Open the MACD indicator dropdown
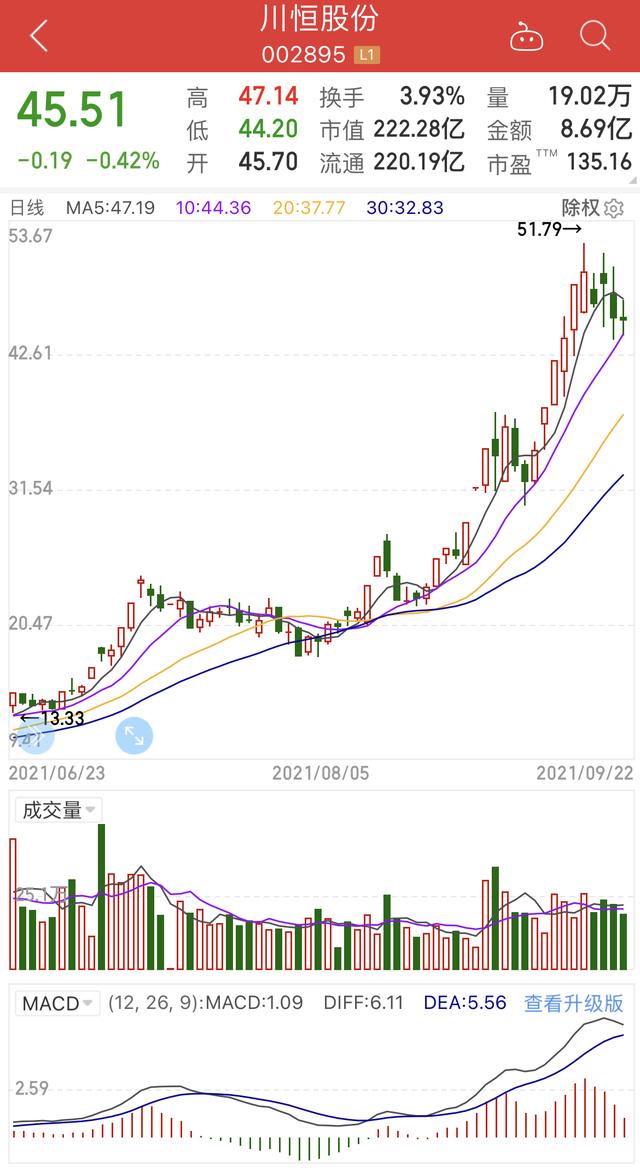This screenshot has width=640, height=1172. [x=58, y=1003]
